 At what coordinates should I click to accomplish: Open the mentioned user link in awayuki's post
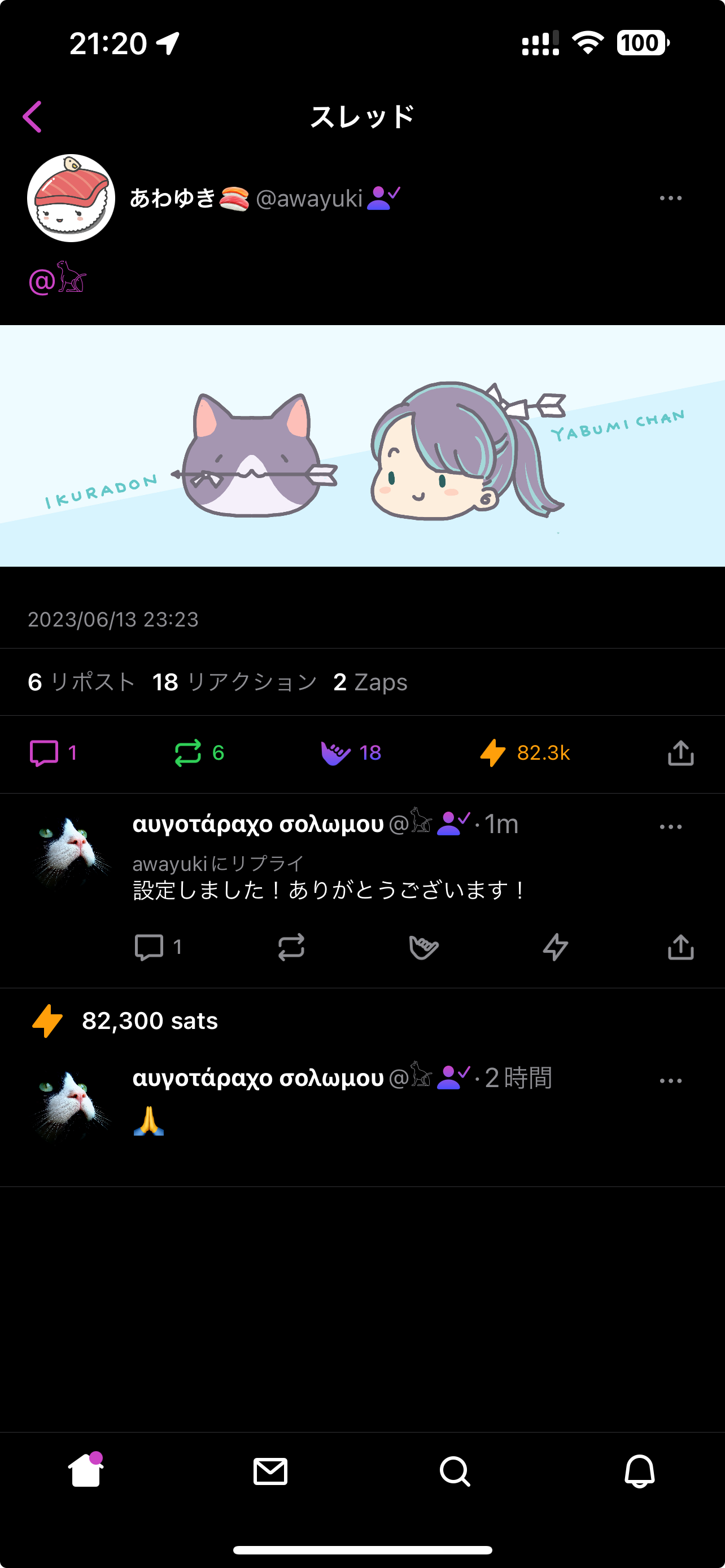coord(58,279)
